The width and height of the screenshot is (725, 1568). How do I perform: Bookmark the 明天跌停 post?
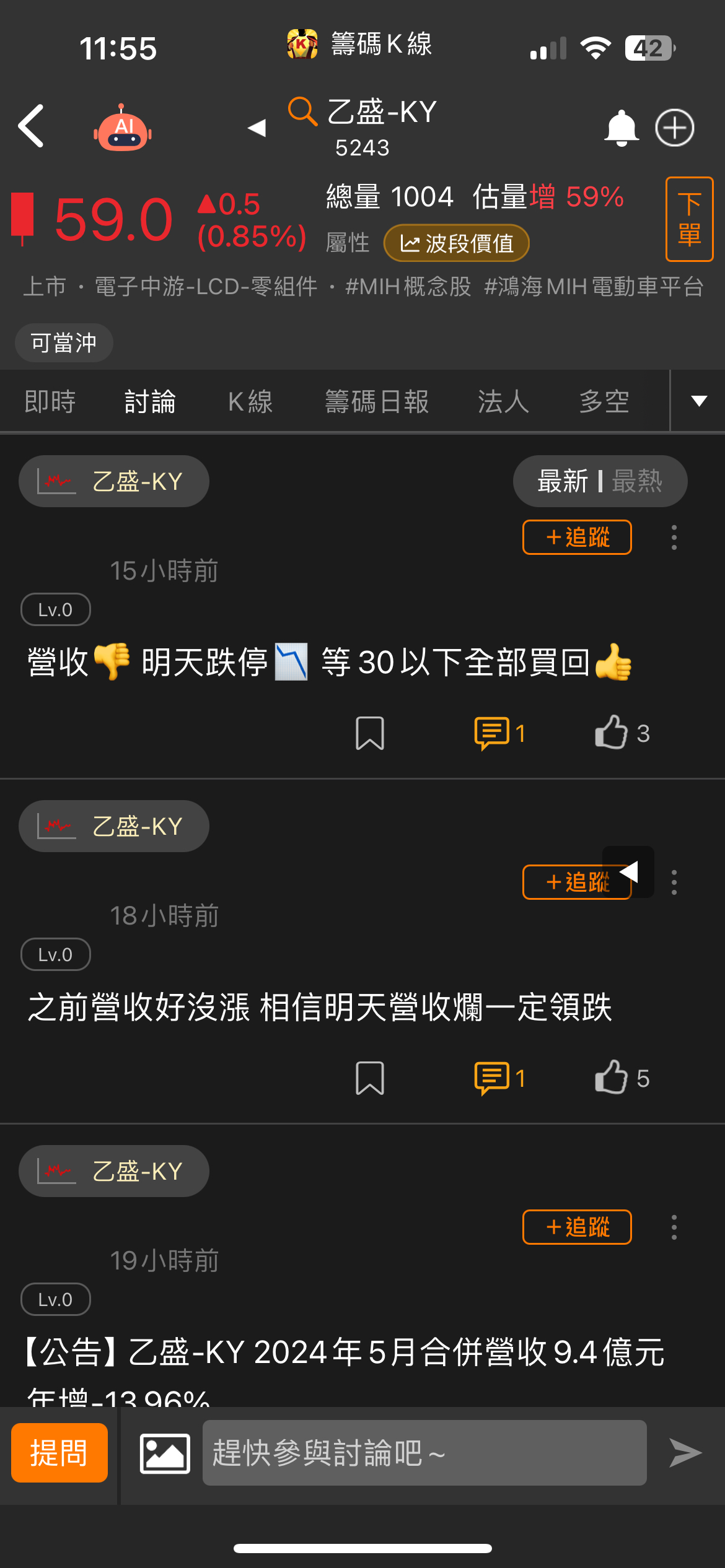370,733
